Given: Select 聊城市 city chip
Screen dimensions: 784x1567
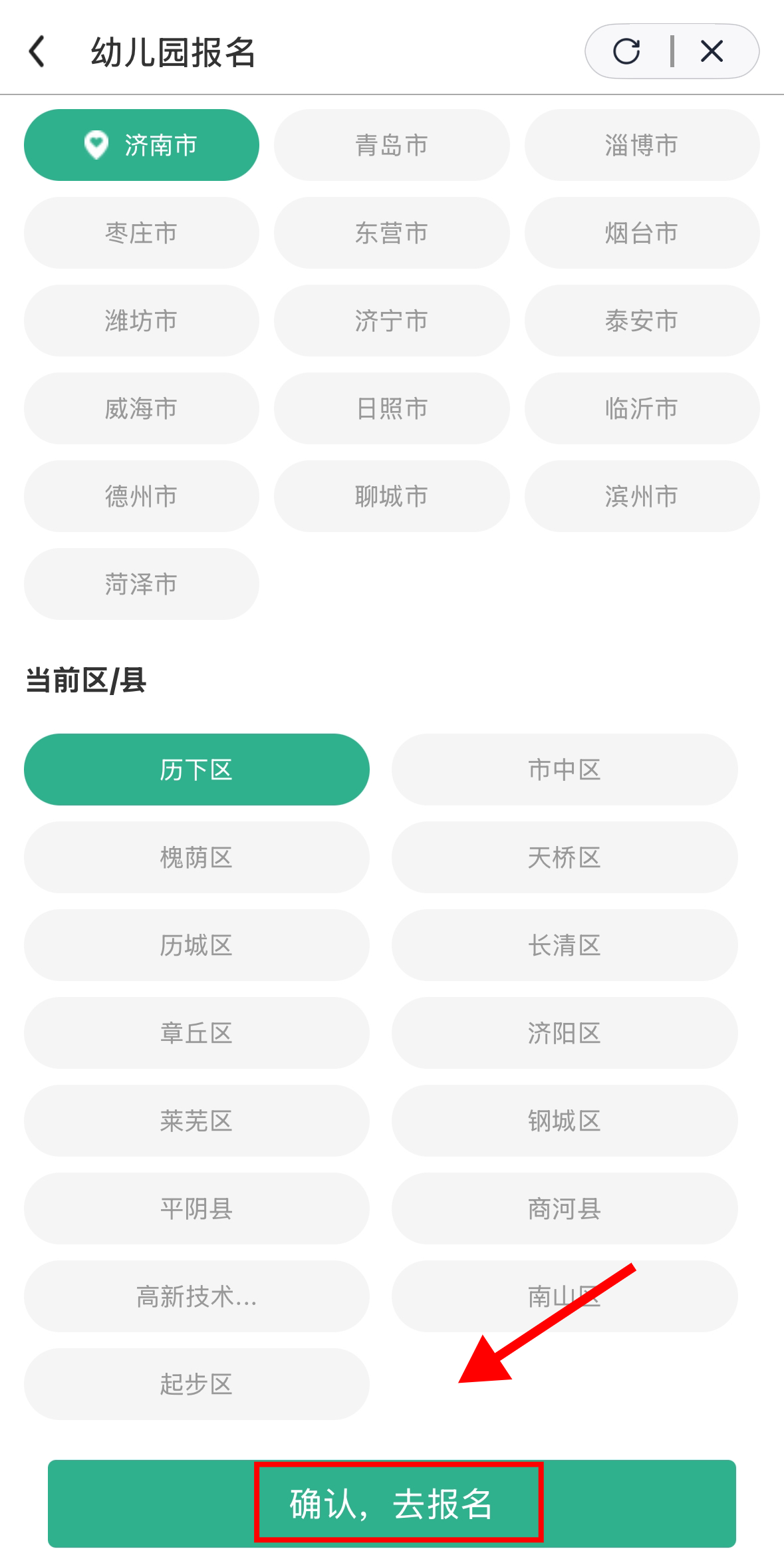Looking at the screenshot, I should point(392,496).
